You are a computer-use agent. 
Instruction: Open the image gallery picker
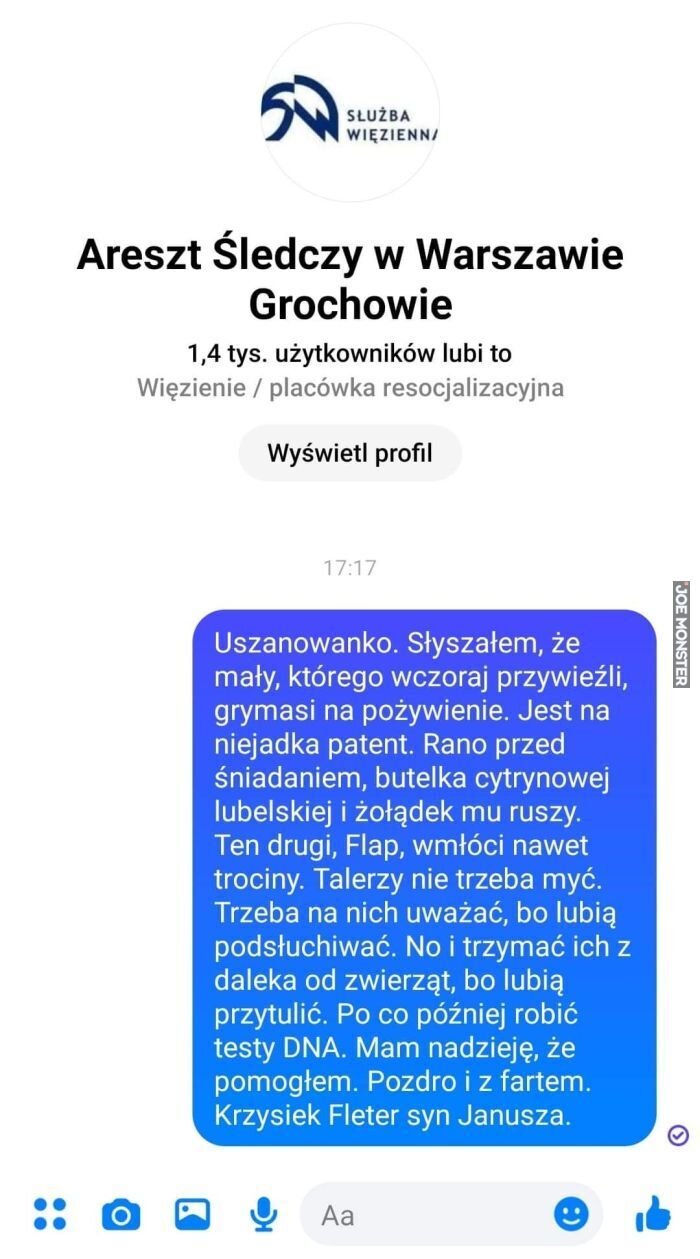[192, 1214]
